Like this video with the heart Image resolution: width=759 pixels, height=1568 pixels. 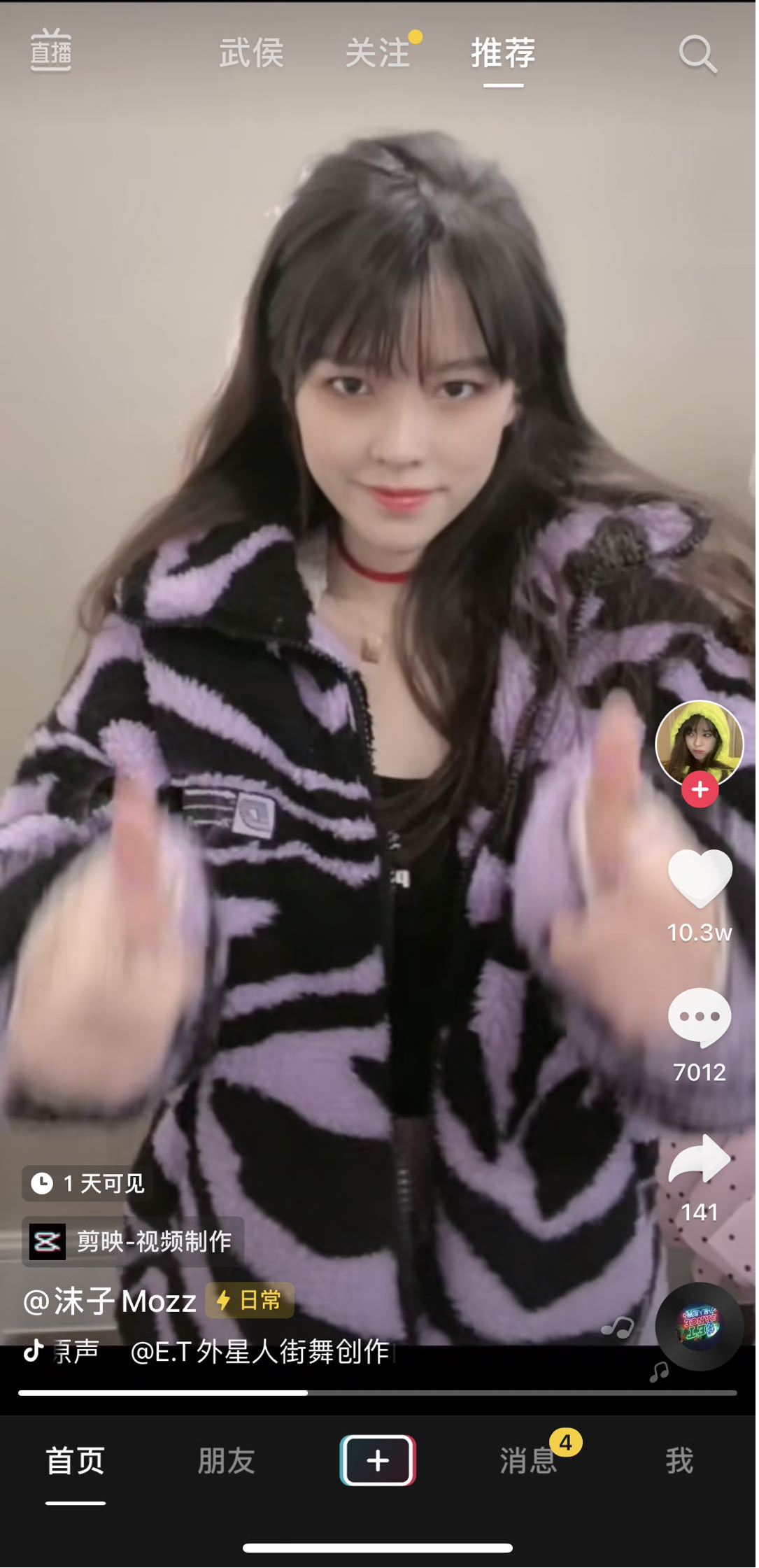pyautogui.click(x=700, y=878)
